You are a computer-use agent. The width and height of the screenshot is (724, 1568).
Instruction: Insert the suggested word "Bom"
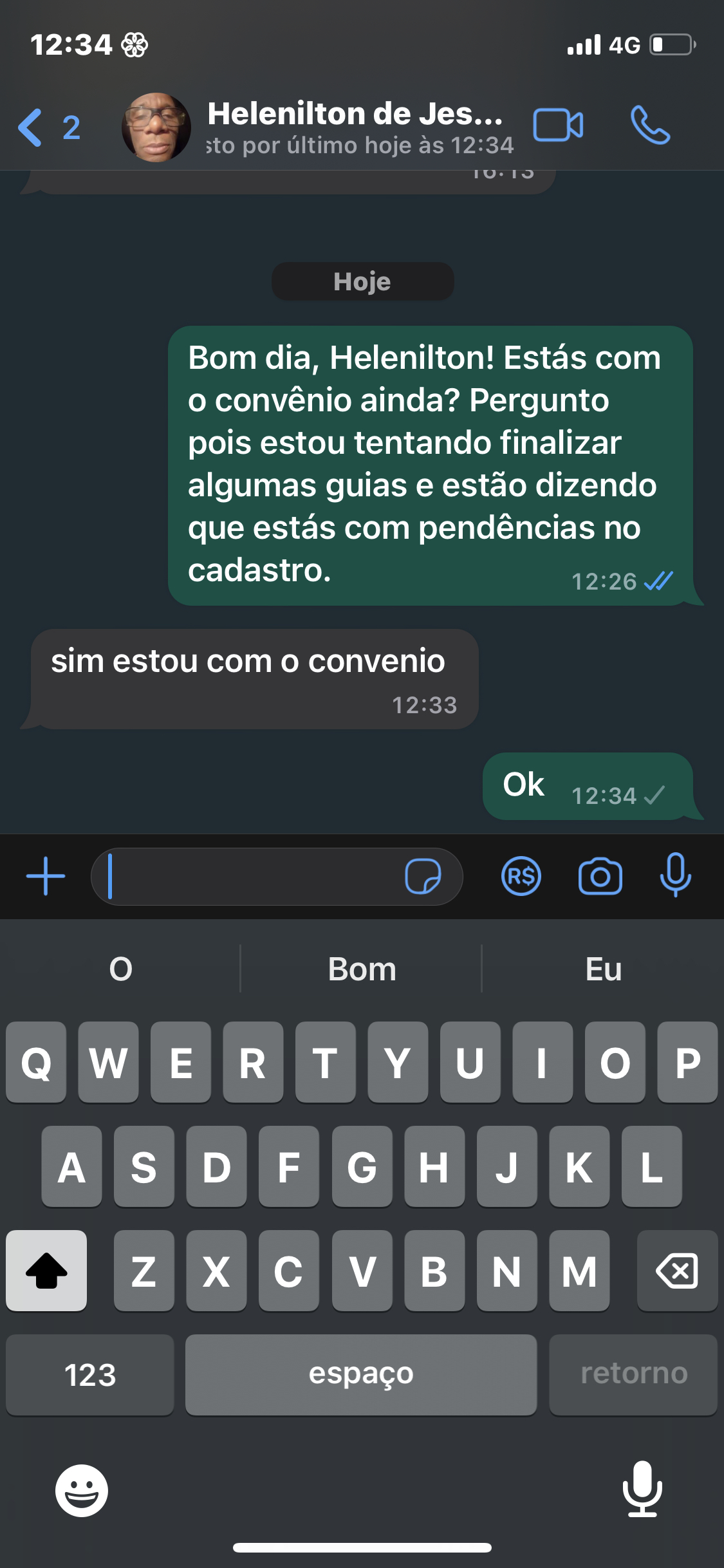point(362,969)
